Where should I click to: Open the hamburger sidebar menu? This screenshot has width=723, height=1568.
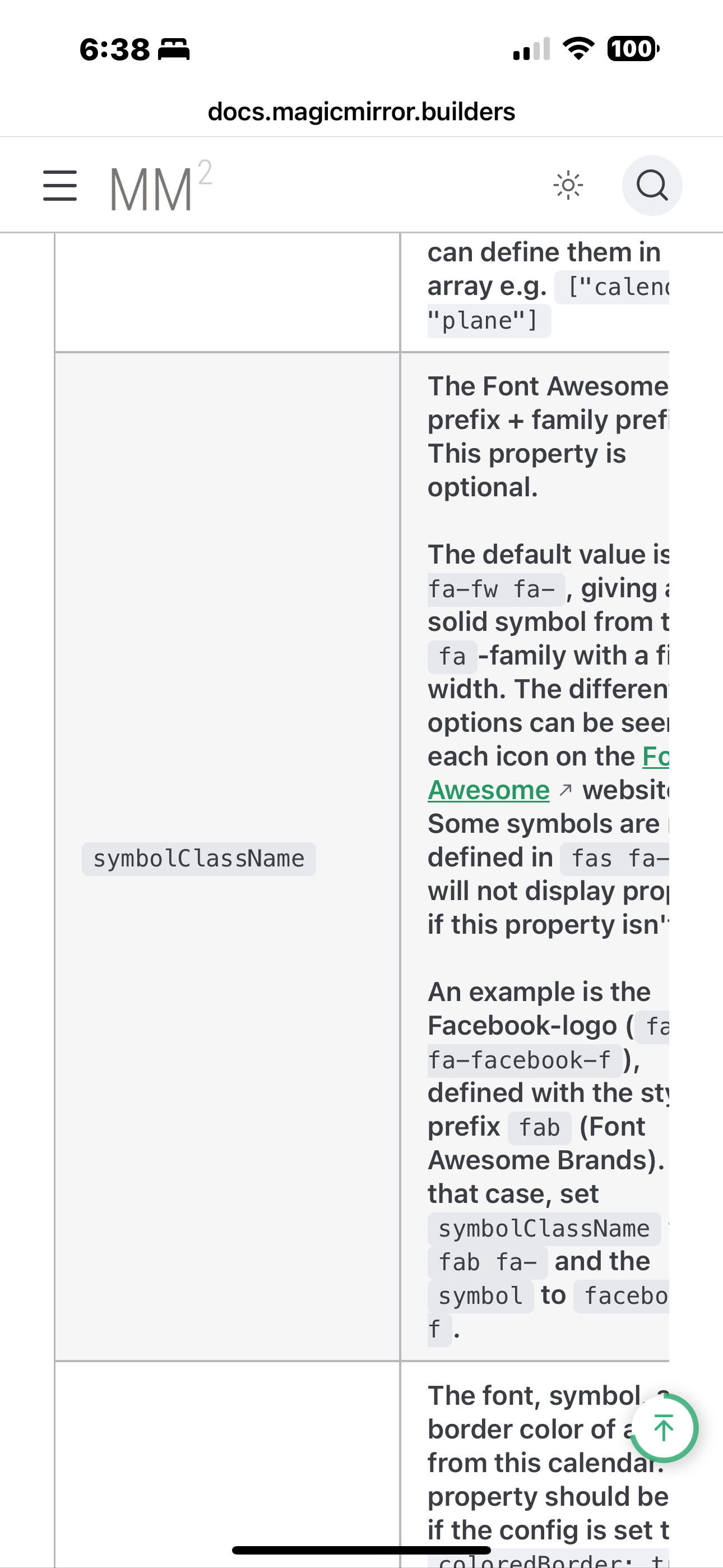tap(59, 186)
